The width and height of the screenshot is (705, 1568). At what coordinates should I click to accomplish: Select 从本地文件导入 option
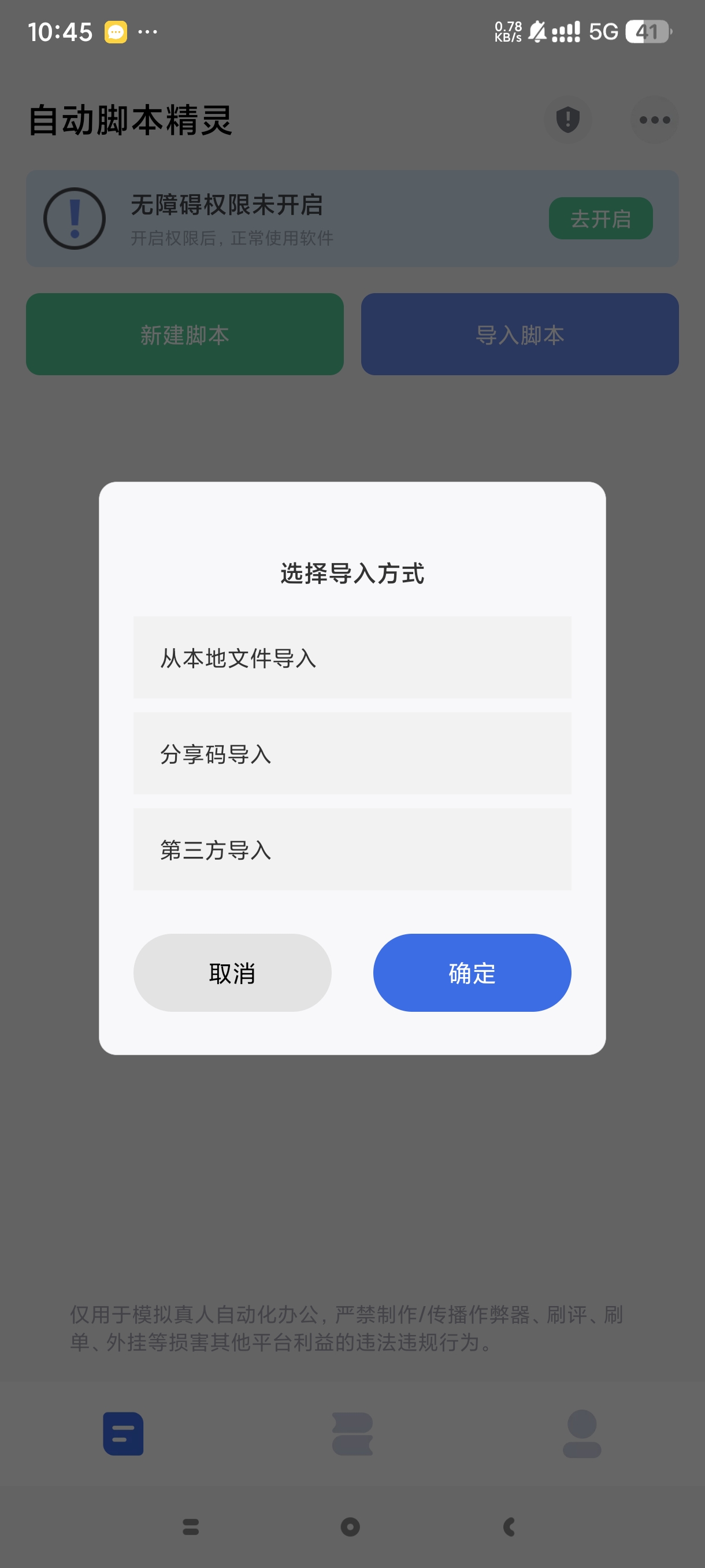click(351, 657)
